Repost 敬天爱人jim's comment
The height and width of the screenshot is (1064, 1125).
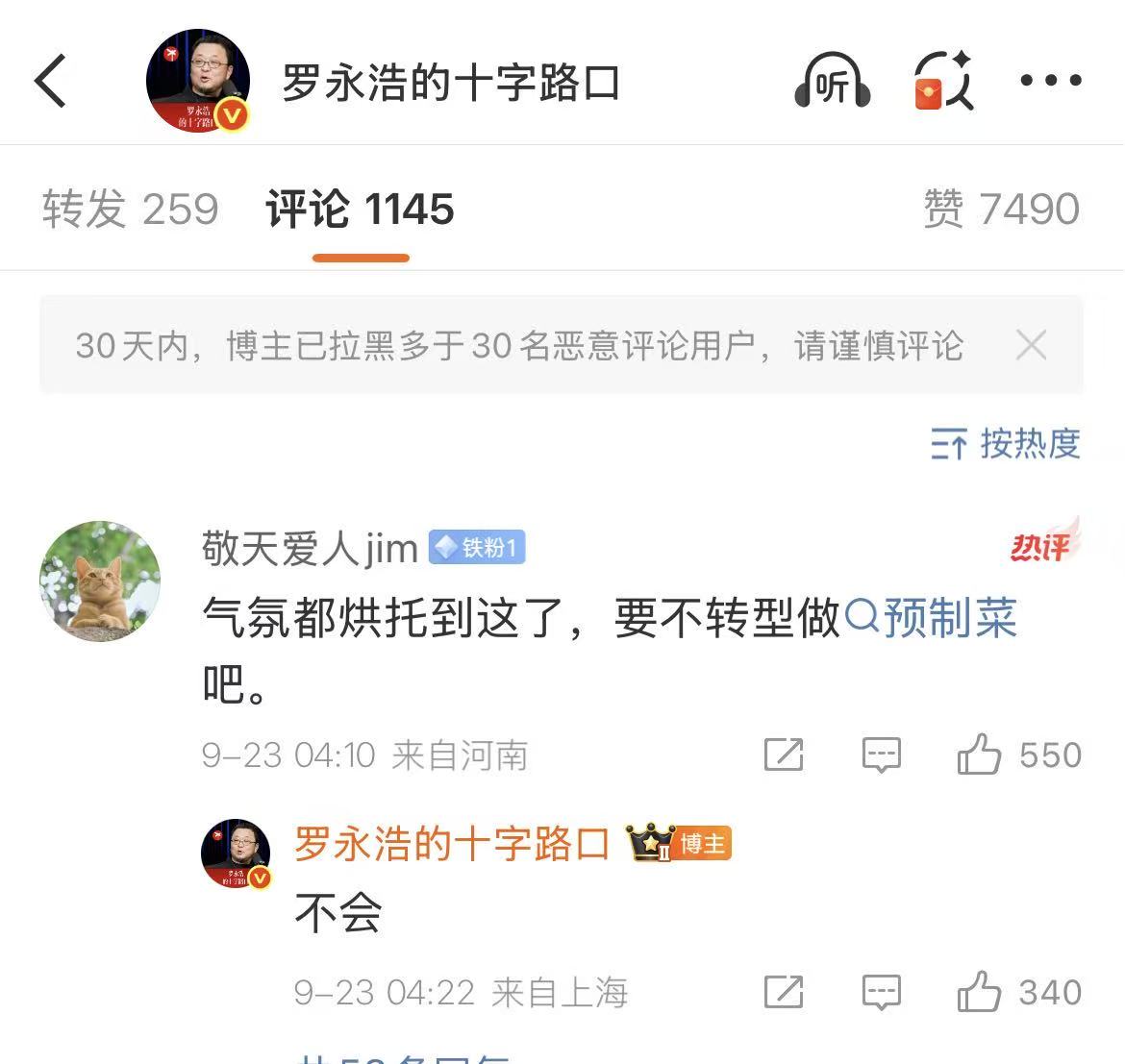click(784, 755)
